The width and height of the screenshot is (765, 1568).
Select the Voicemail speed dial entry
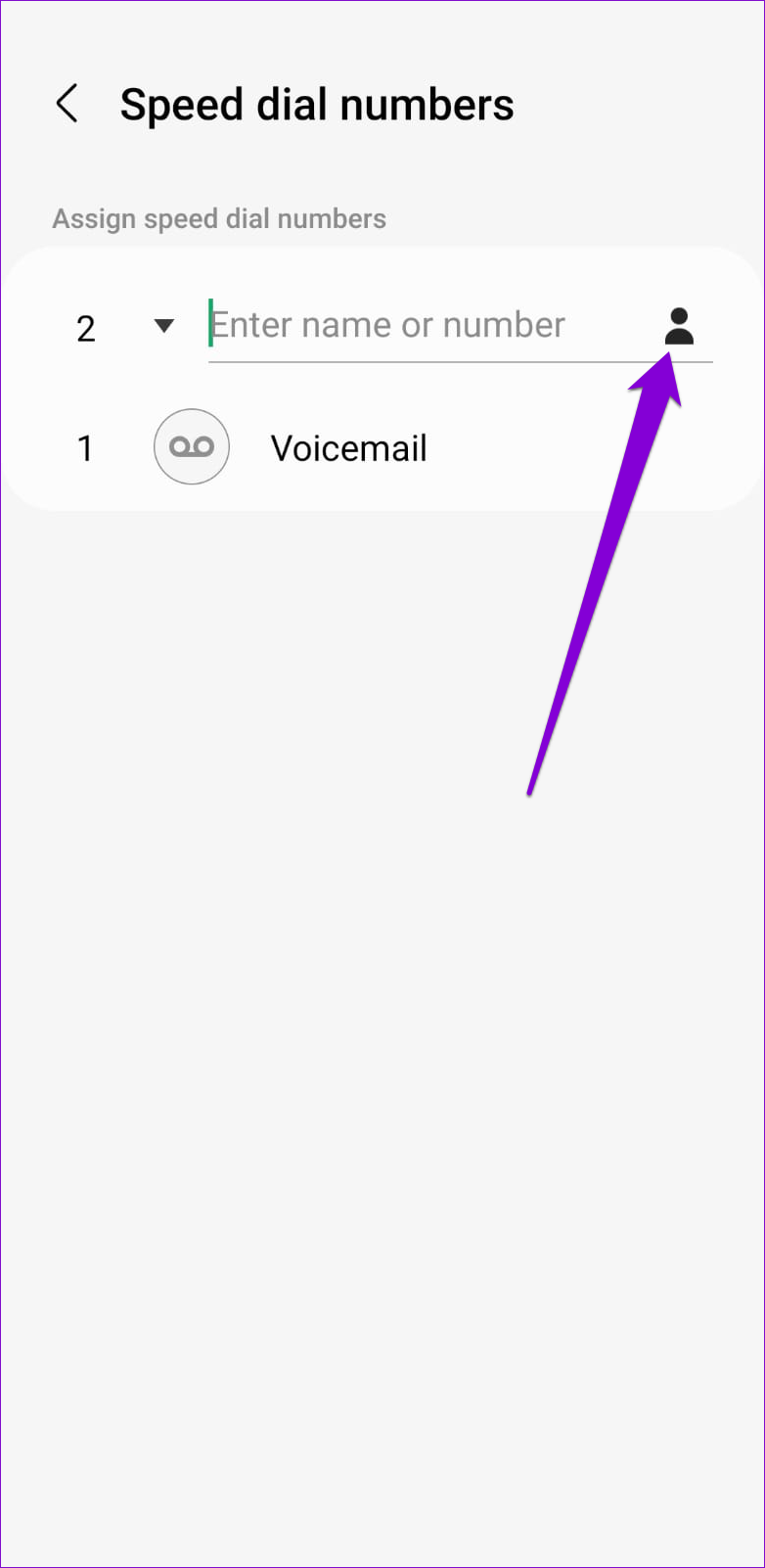pyautogui.click(x=382, y=447)
